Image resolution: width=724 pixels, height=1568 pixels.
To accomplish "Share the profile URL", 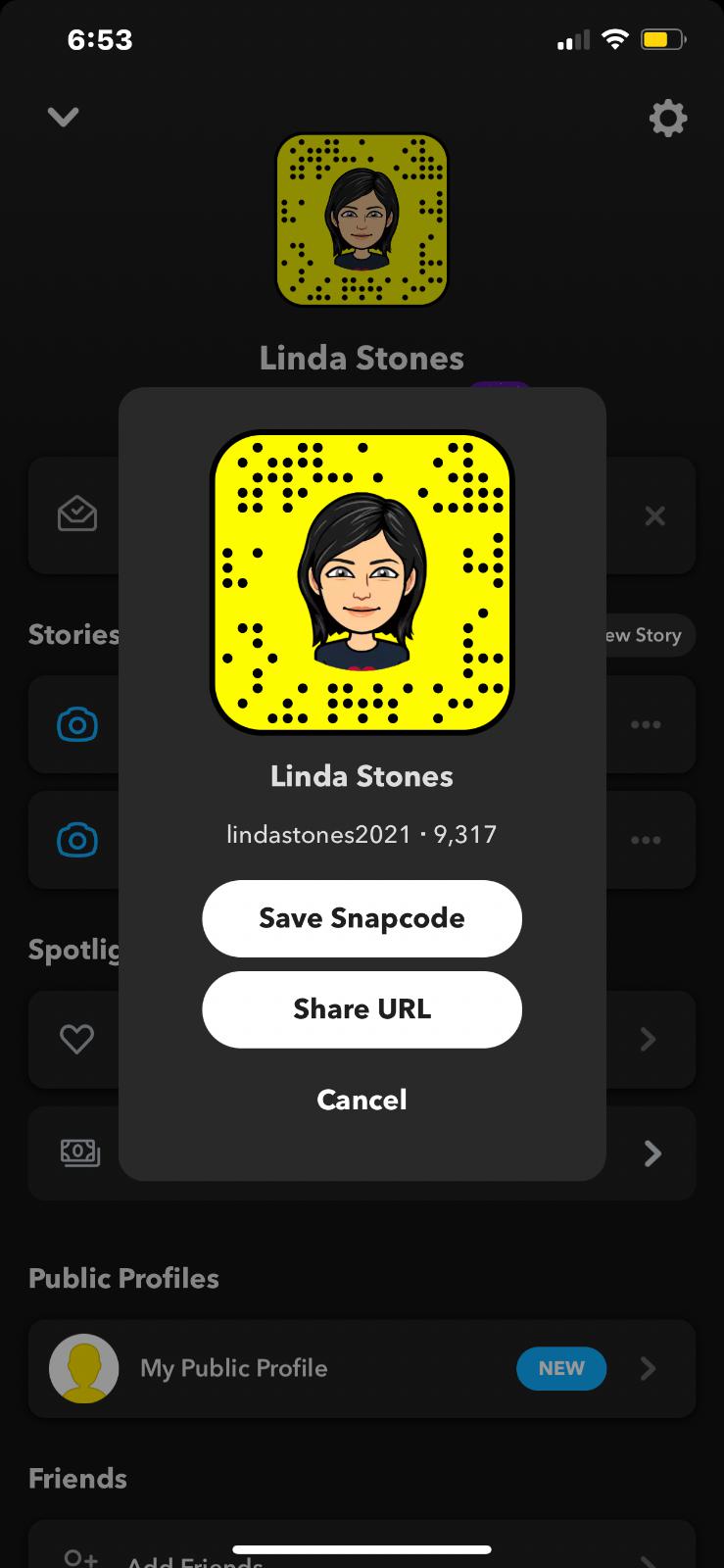I will (362, 1009).
